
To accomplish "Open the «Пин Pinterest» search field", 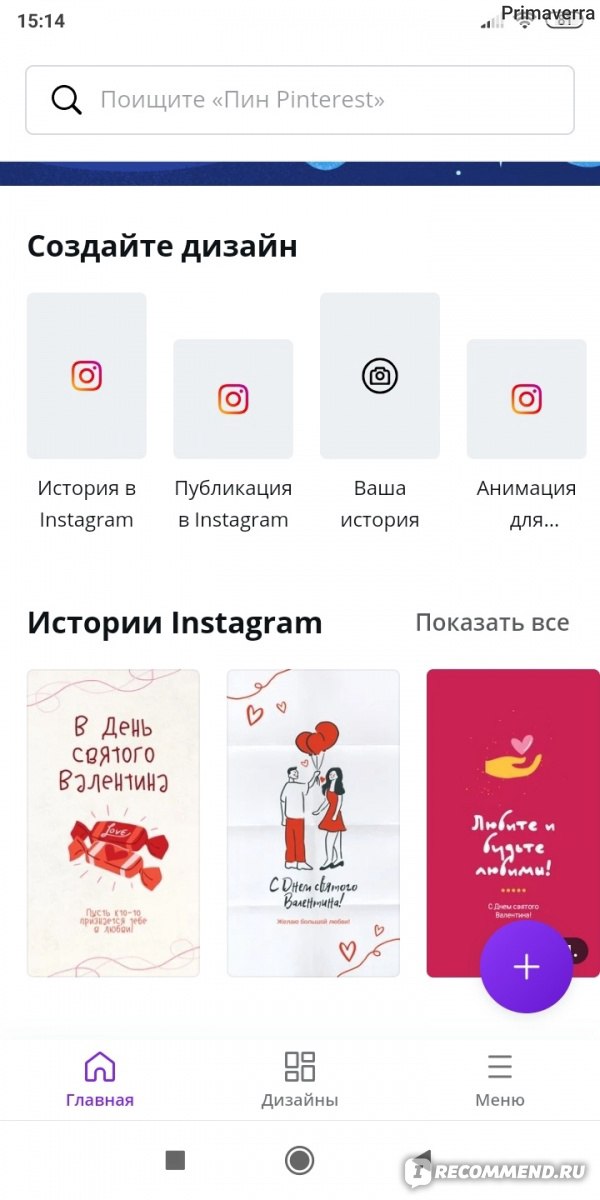I will [300, 100].
